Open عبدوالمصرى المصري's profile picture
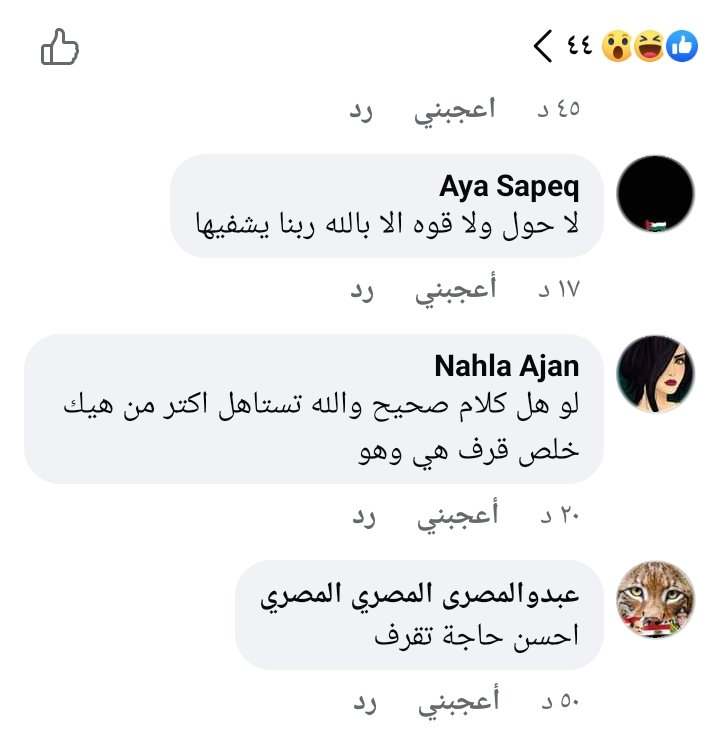This screenshot has height=730, width=720. 655,599
